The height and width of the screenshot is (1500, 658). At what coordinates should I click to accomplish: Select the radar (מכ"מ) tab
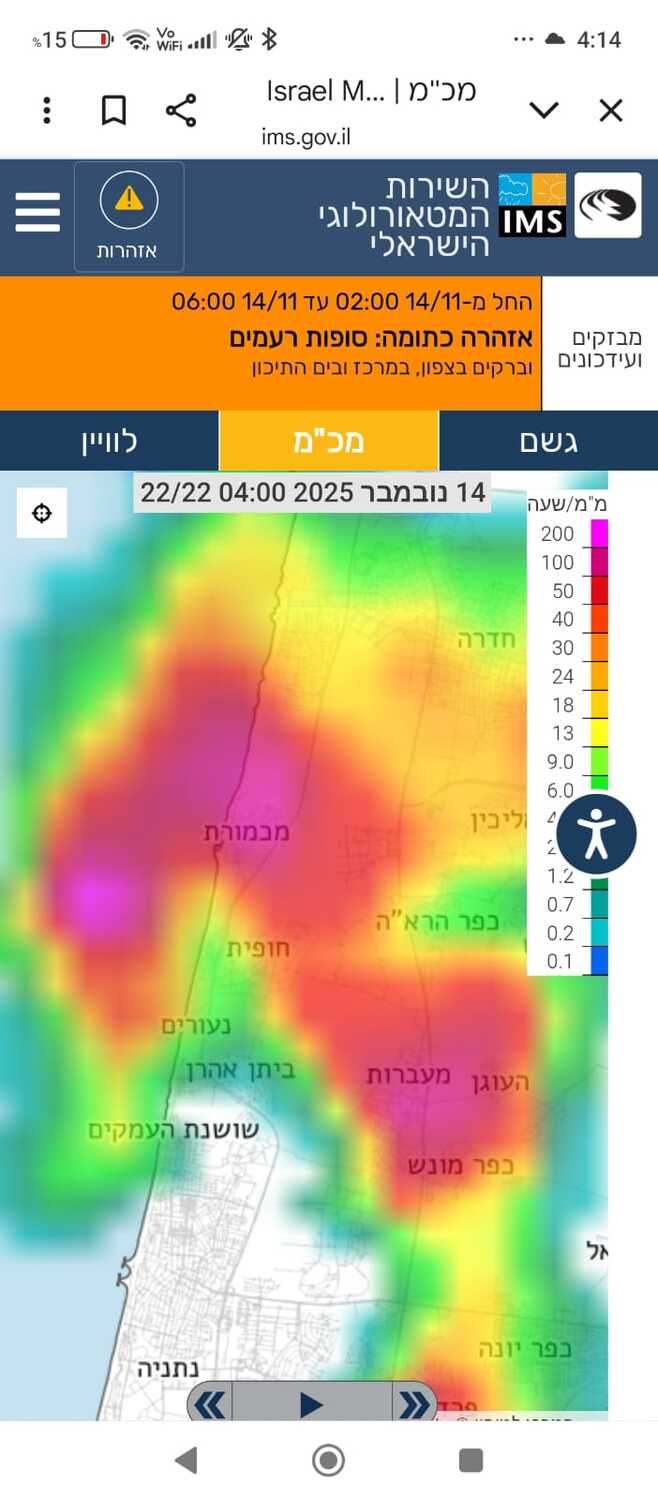[328, 441]
